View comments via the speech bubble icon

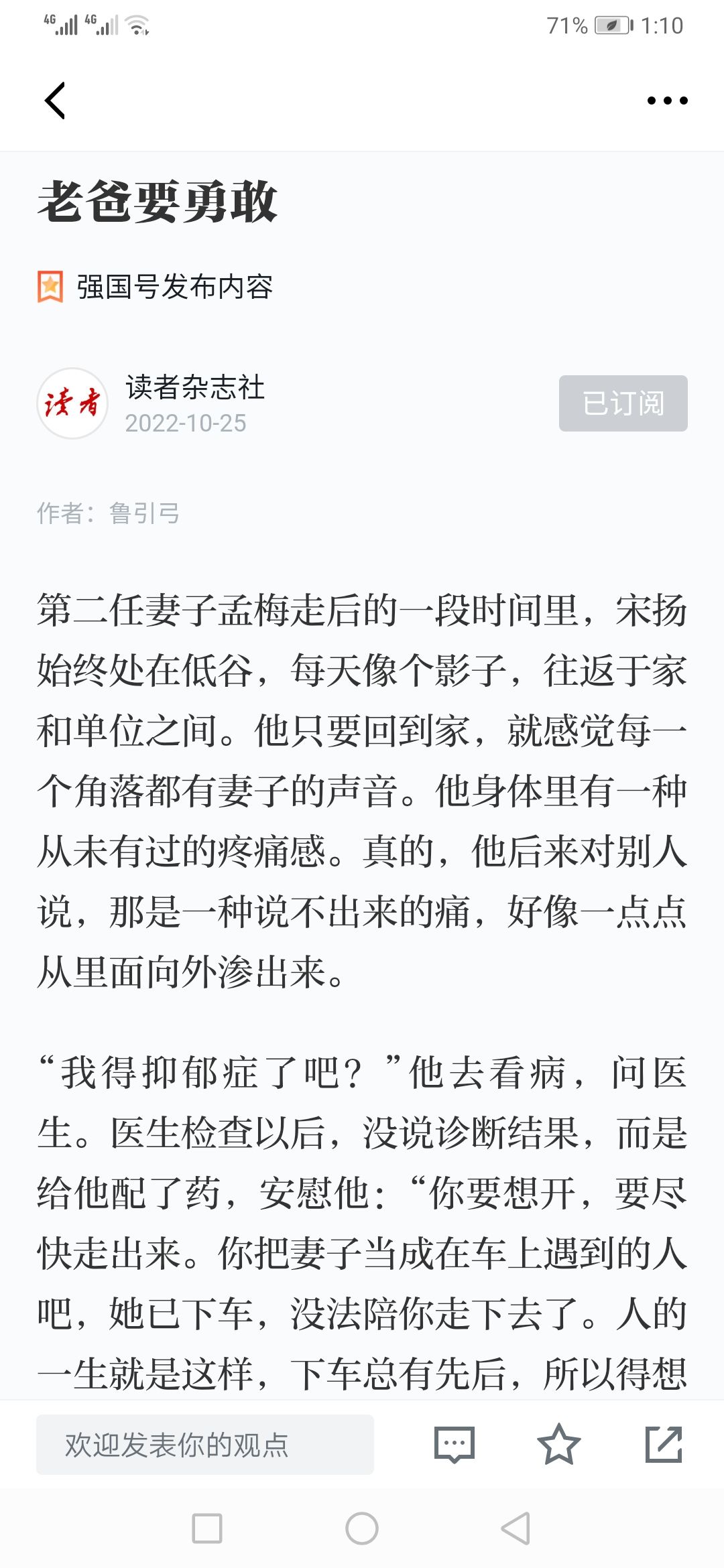[x=455, y=1445]
